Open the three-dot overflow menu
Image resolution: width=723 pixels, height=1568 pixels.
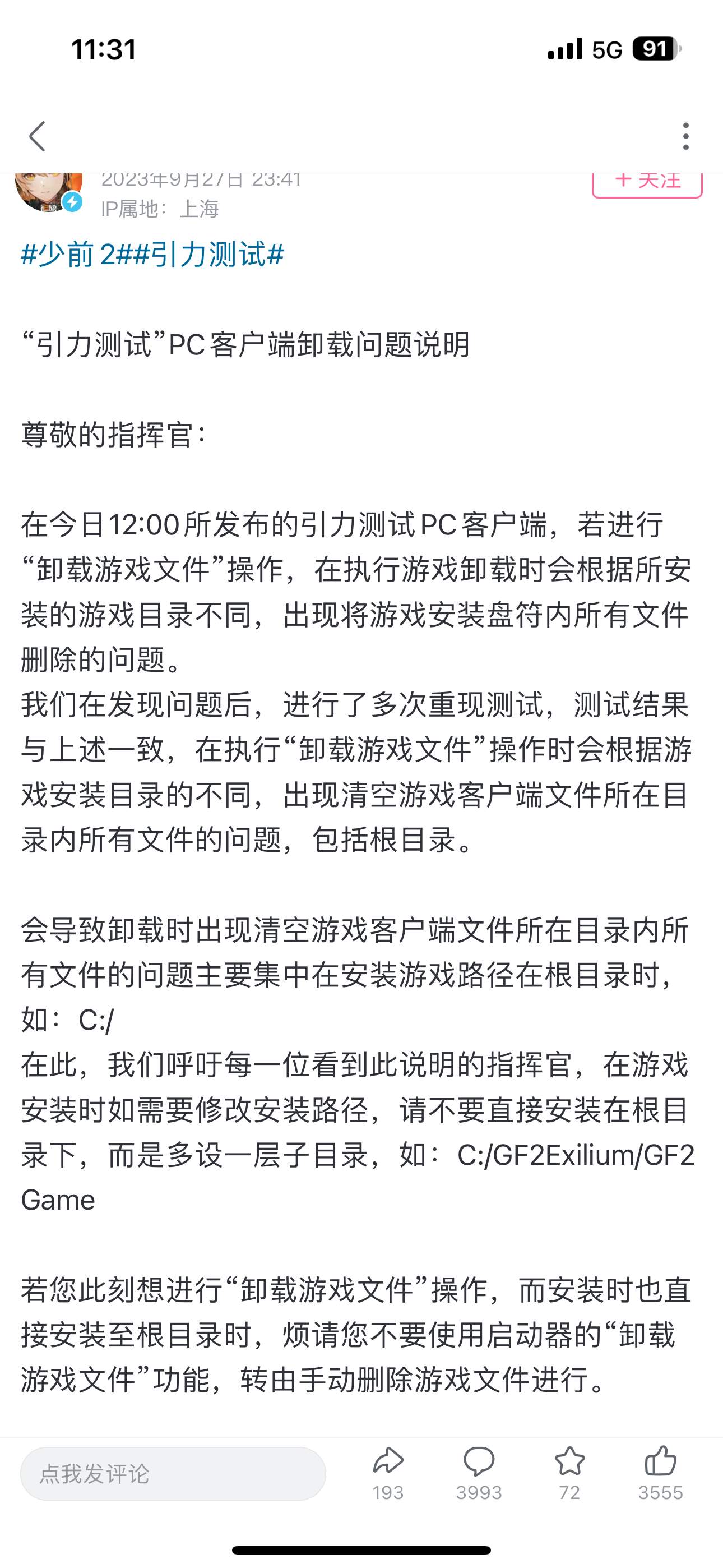686,136
